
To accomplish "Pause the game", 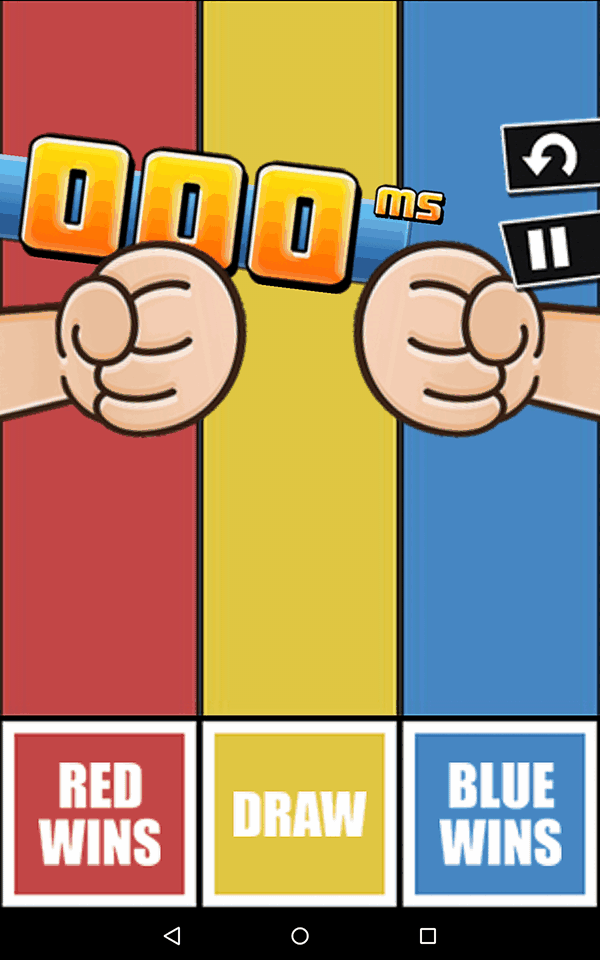I will point(550,248).
